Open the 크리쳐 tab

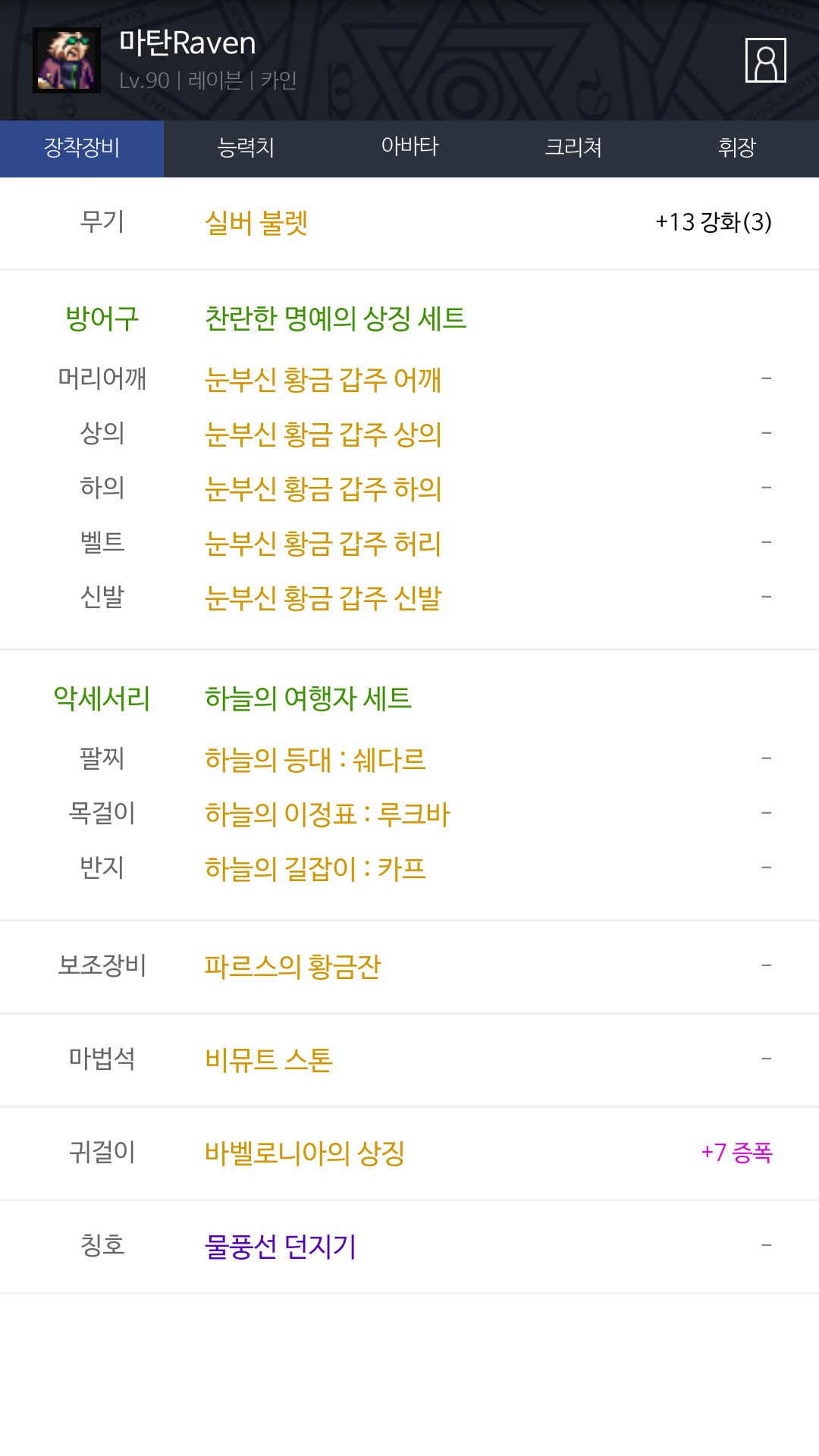coord(573,148)
